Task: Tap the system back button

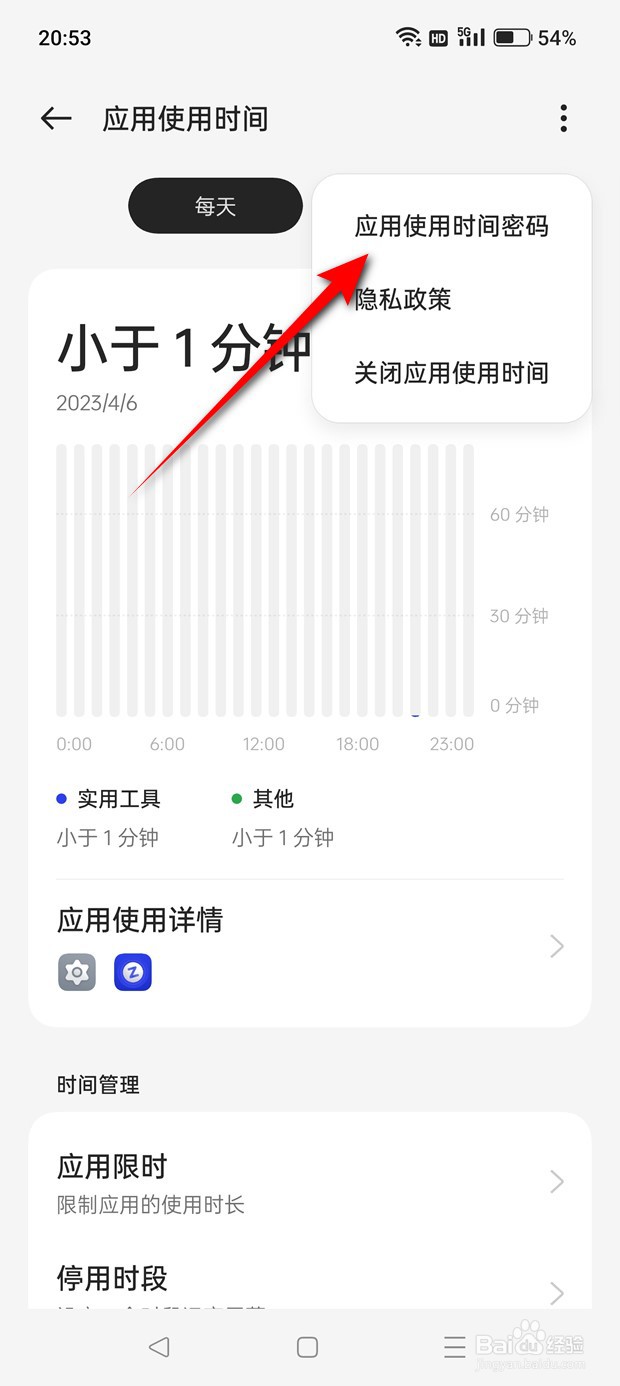Action: [x=159, y=1347]
